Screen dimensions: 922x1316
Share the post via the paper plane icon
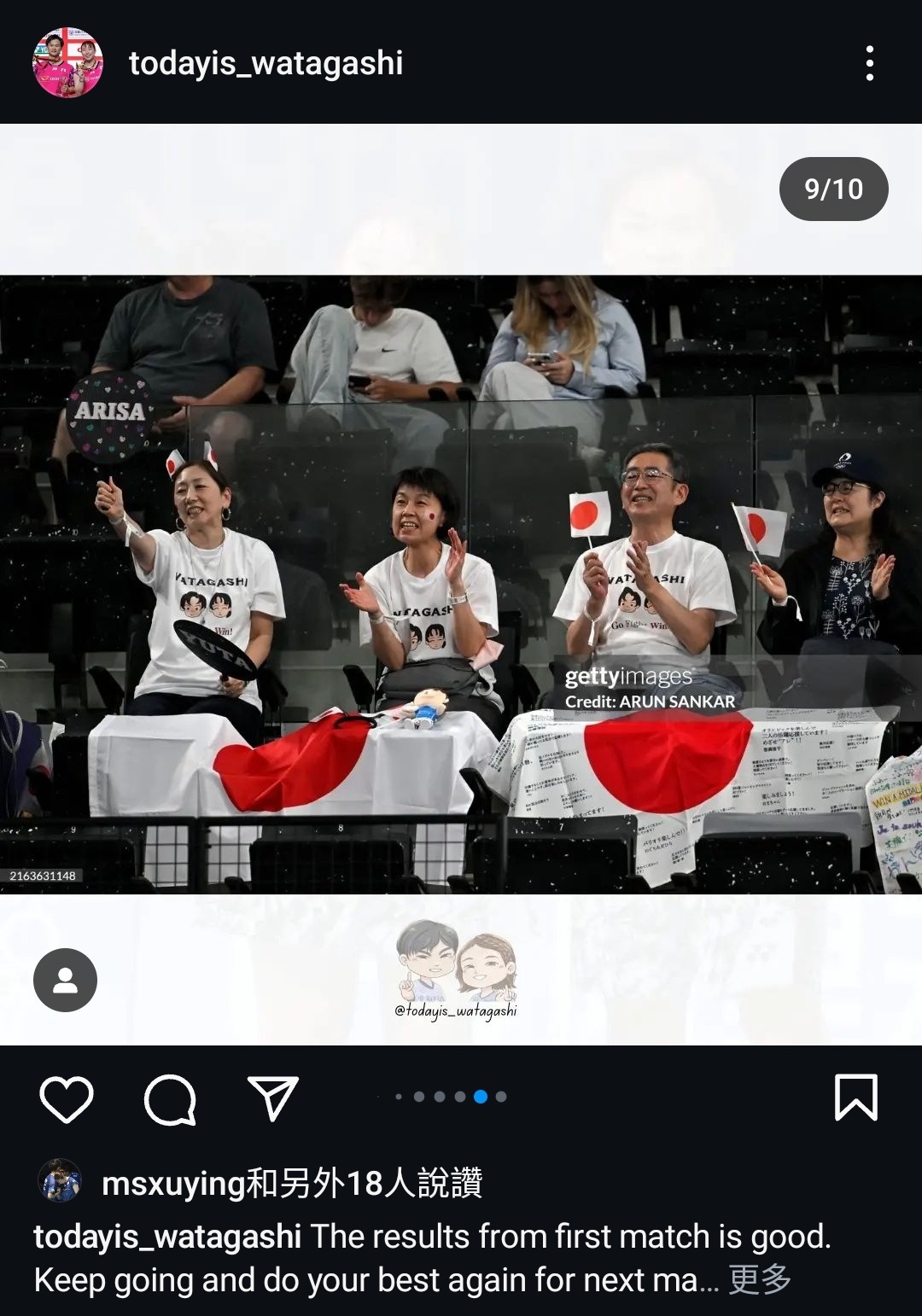pyautogui.click(x=272, y=1098)
